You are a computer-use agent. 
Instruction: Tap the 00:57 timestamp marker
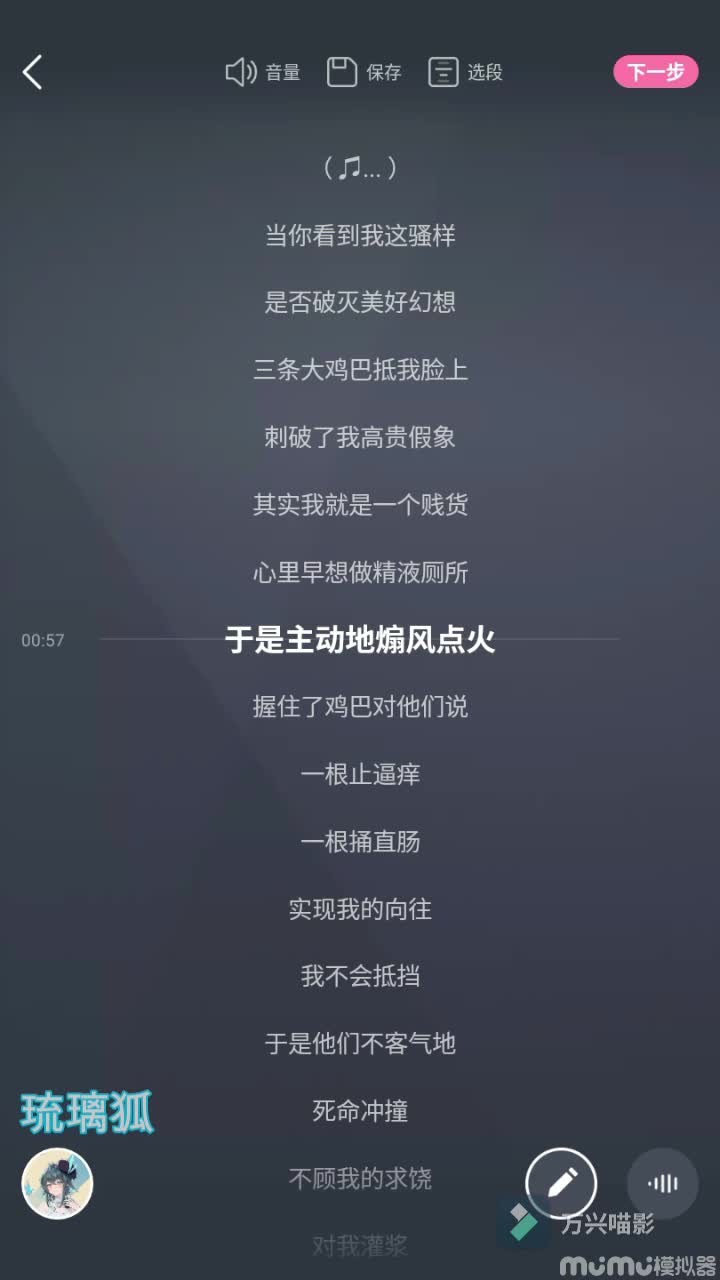click(x=41, y=640)
